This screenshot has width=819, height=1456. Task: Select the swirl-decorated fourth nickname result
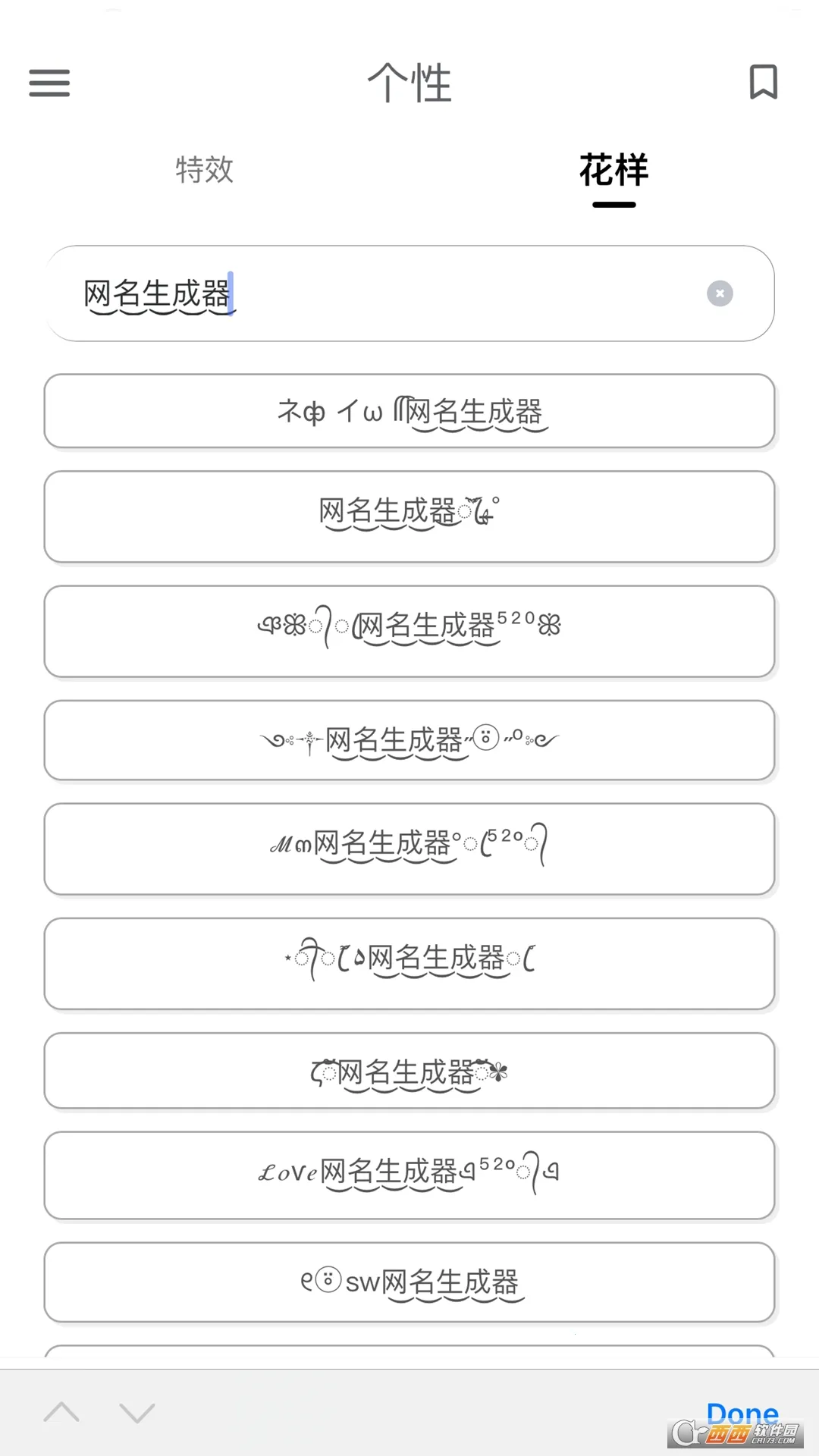(409, 741)
